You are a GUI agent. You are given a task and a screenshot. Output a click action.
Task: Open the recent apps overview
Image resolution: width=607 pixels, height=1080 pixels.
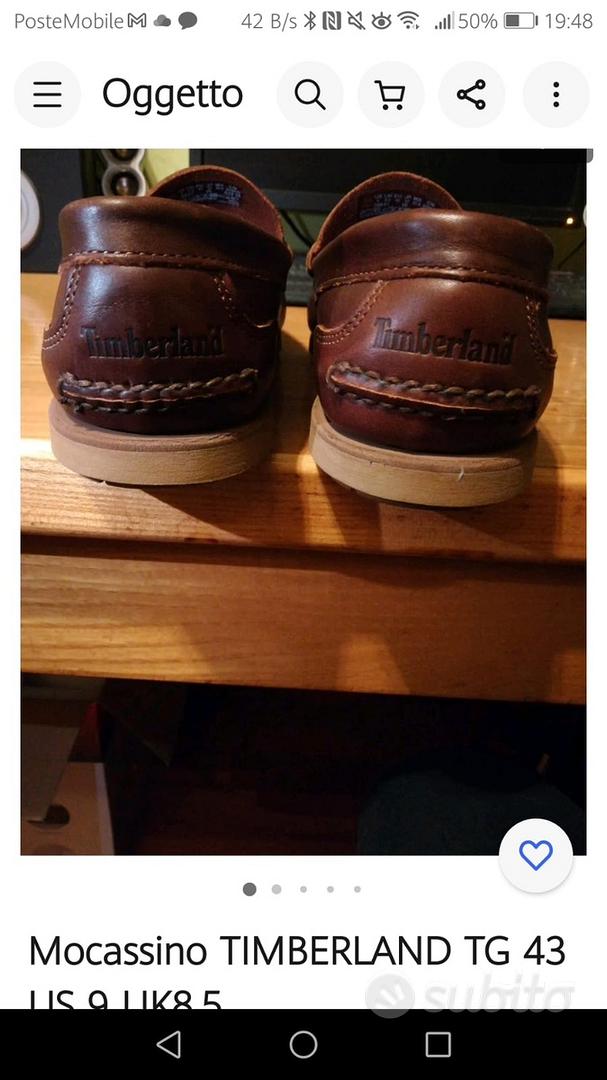point(438,1045)
